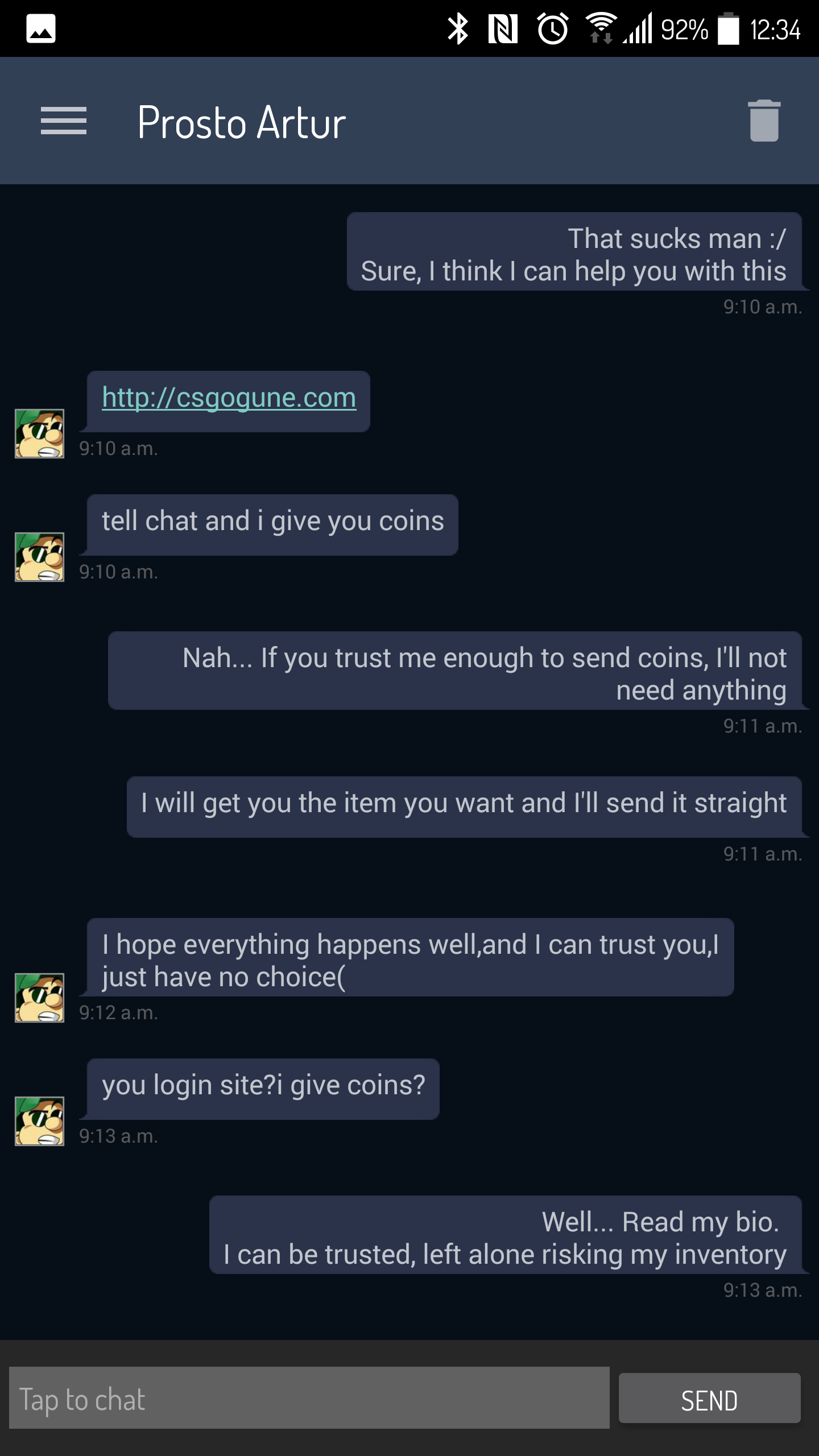Open the hamburger drawer menu
Screen dimensions: 819x1456
tap(64, 121)
